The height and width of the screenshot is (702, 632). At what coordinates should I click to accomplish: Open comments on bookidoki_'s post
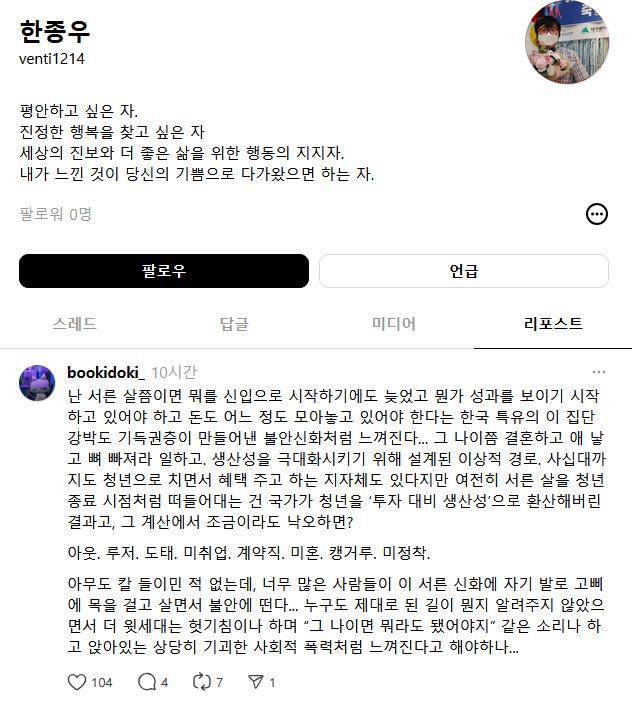(146, 682)
